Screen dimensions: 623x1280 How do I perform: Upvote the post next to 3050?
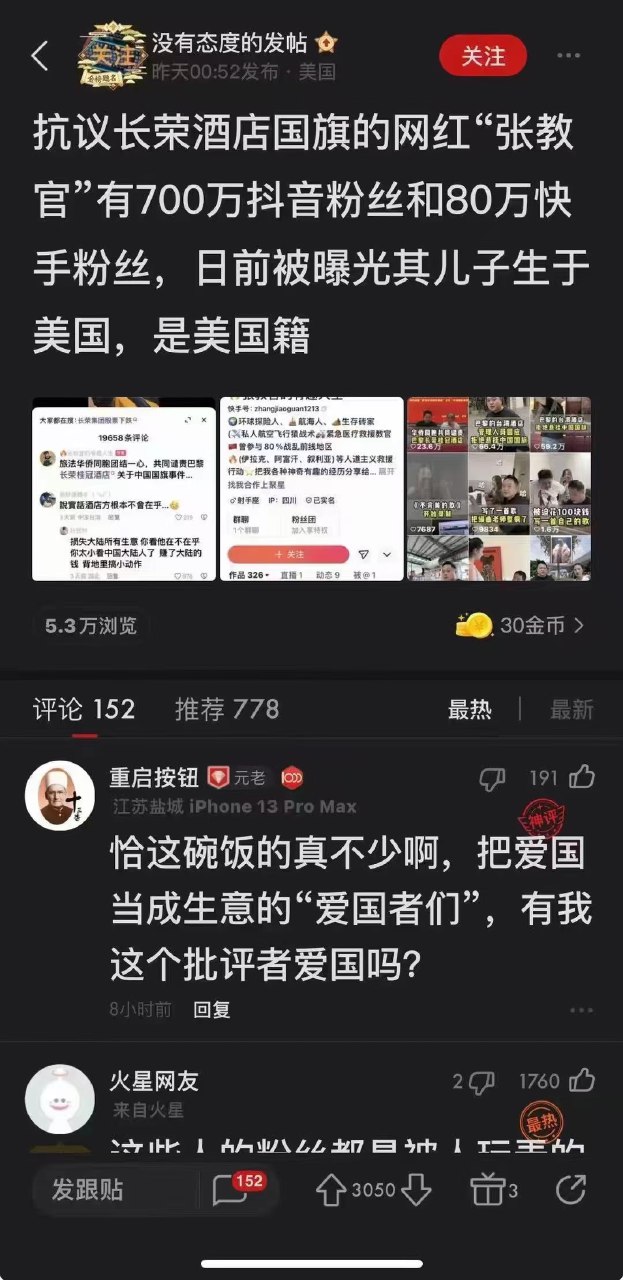(331, 1190)
